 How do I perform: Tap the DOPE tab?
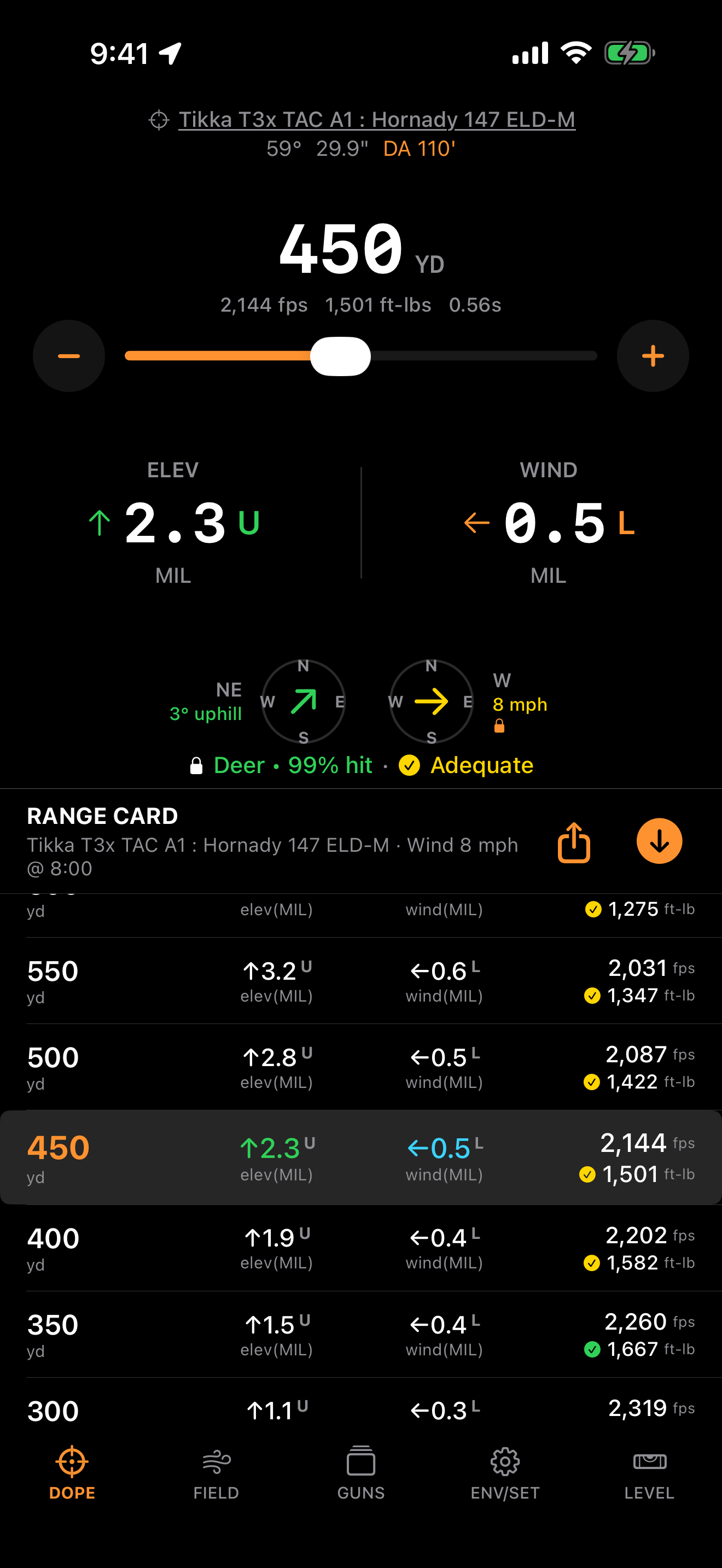[72, 1473]
